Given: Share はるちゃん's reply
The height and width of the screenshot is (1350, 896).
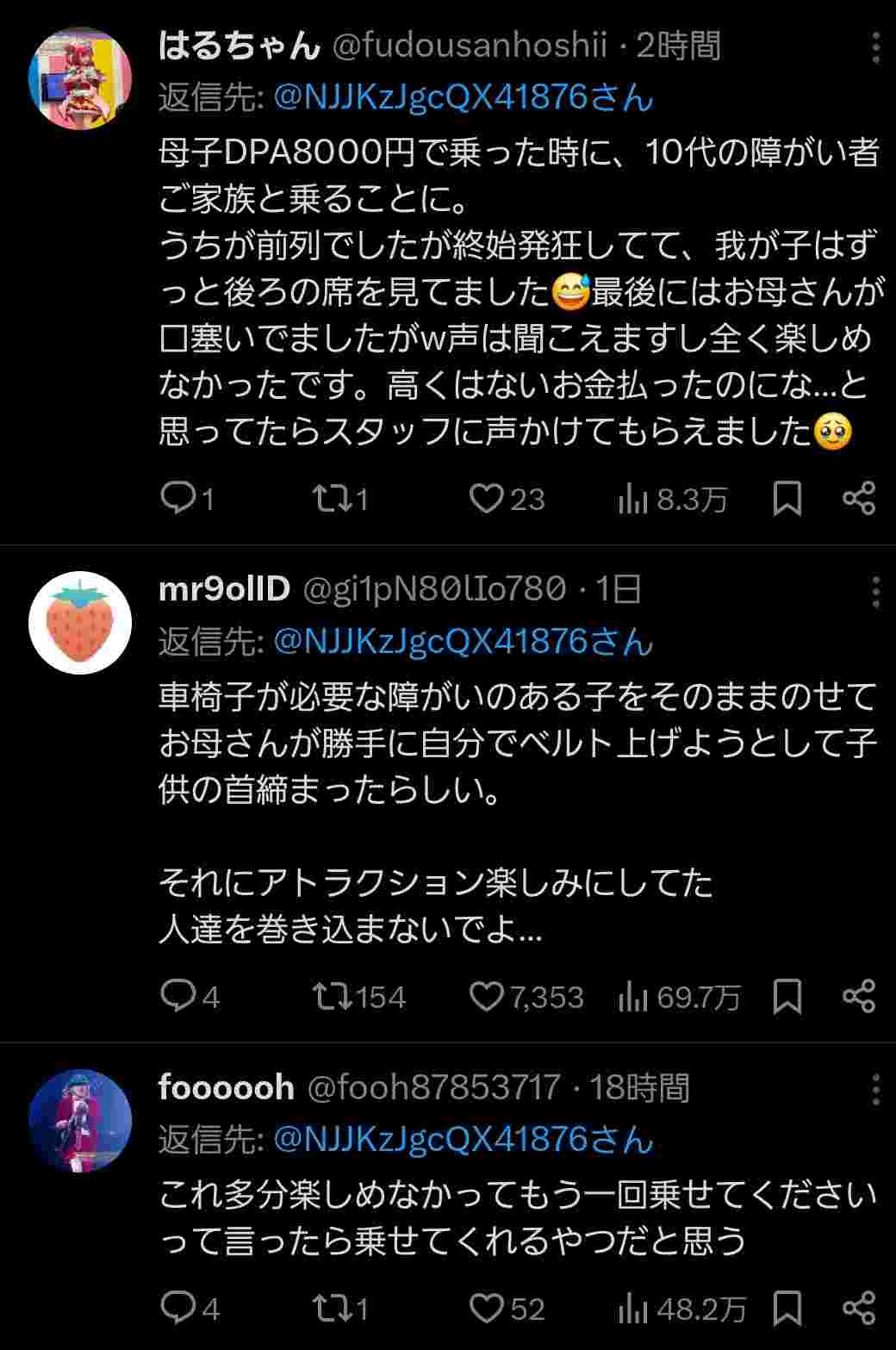Looking at the screenshot, I should 859,498.
